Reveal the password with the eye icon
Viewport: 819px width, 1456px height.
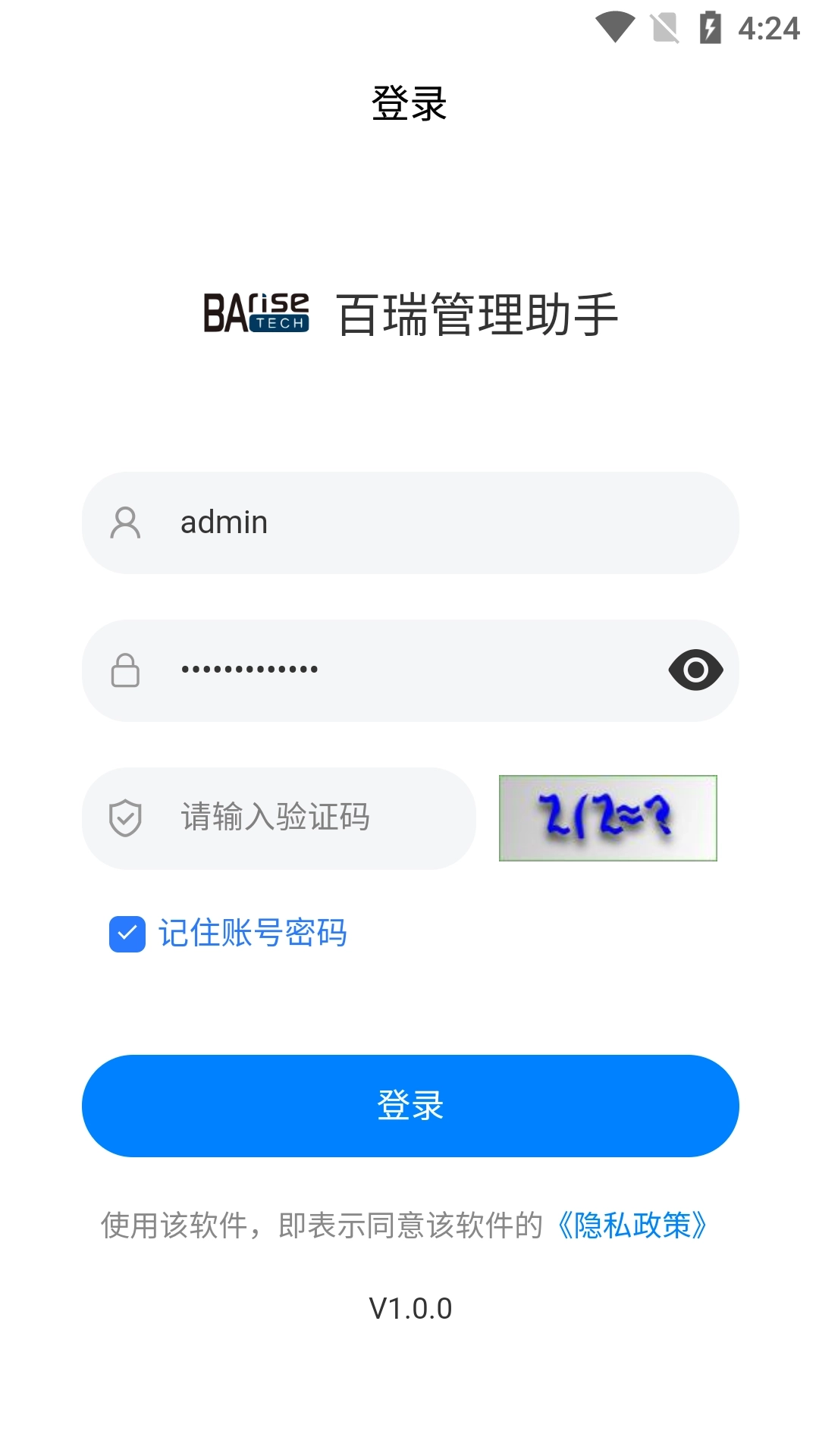(697, 669)
